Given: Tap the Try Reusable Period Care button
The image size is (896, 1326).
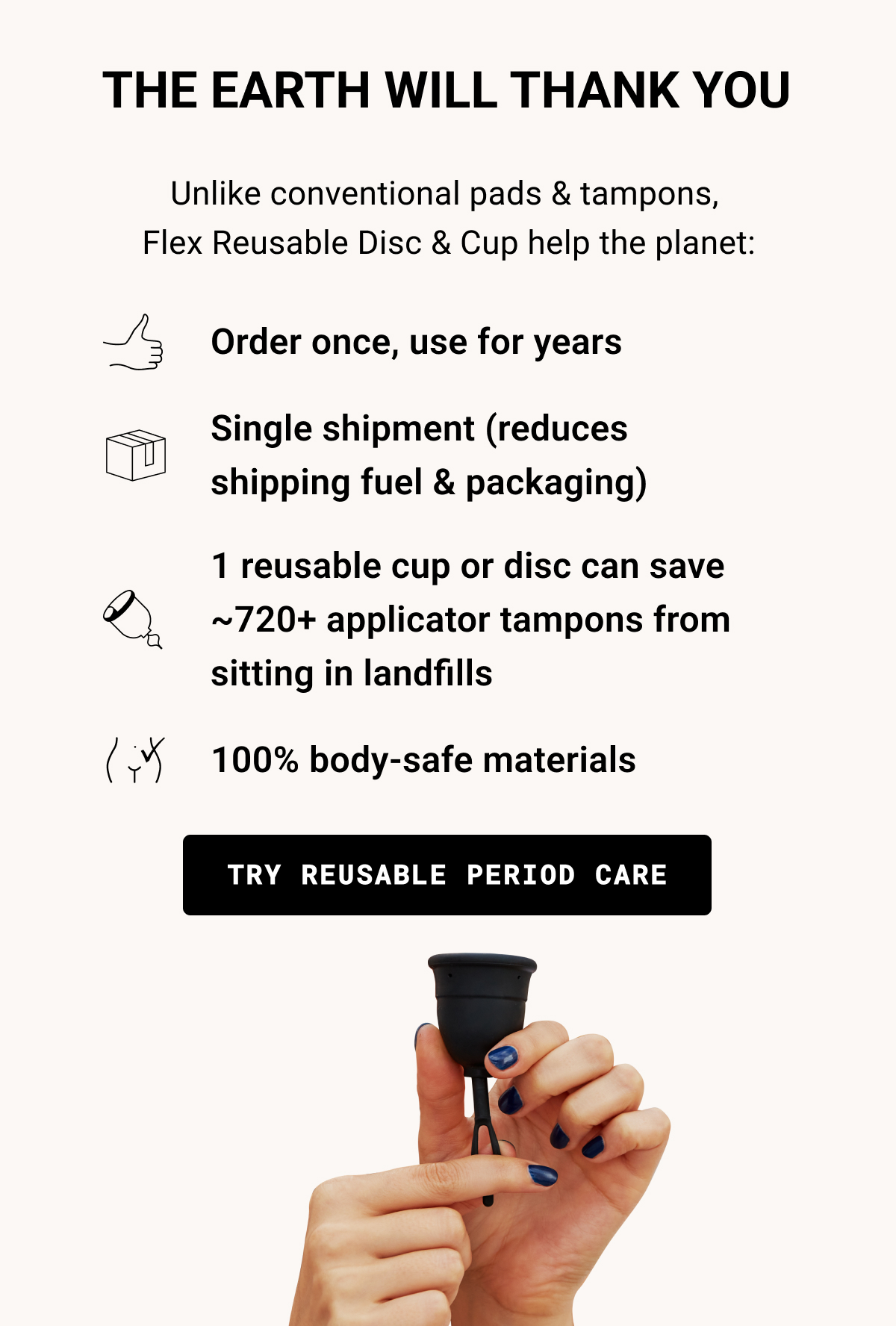Looking at the screenshot, I should pyautogui.click(x=447, y=875).
